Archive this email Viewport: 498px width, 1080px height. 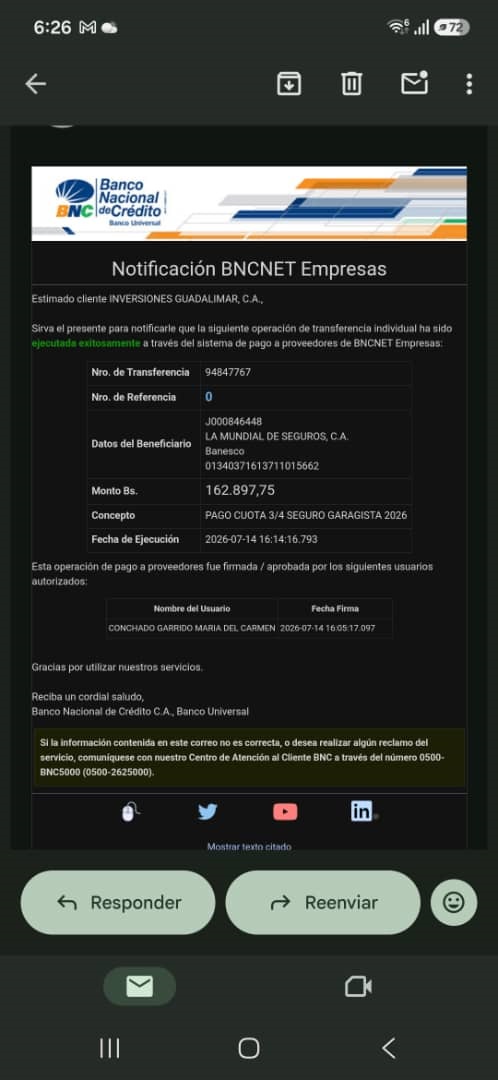coord(289,84)
